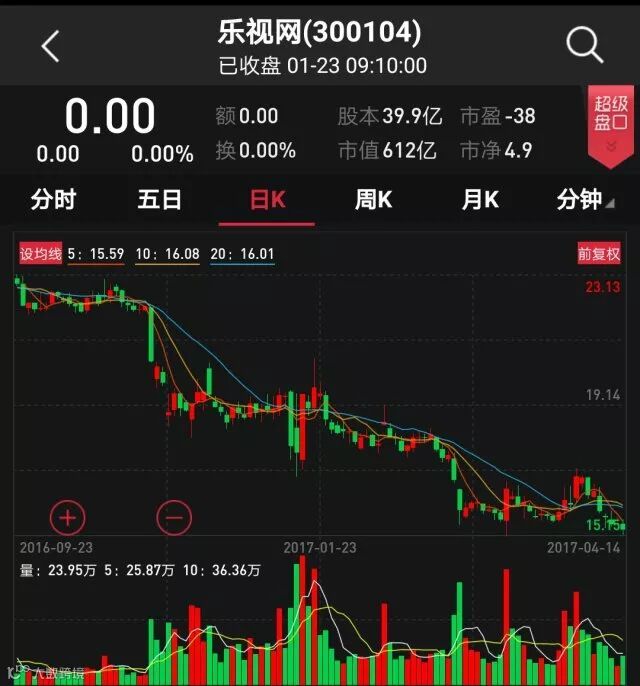Screen dimensions: 640x686
Task: Open the 分钟 interval dropdown
Action: 585,200
